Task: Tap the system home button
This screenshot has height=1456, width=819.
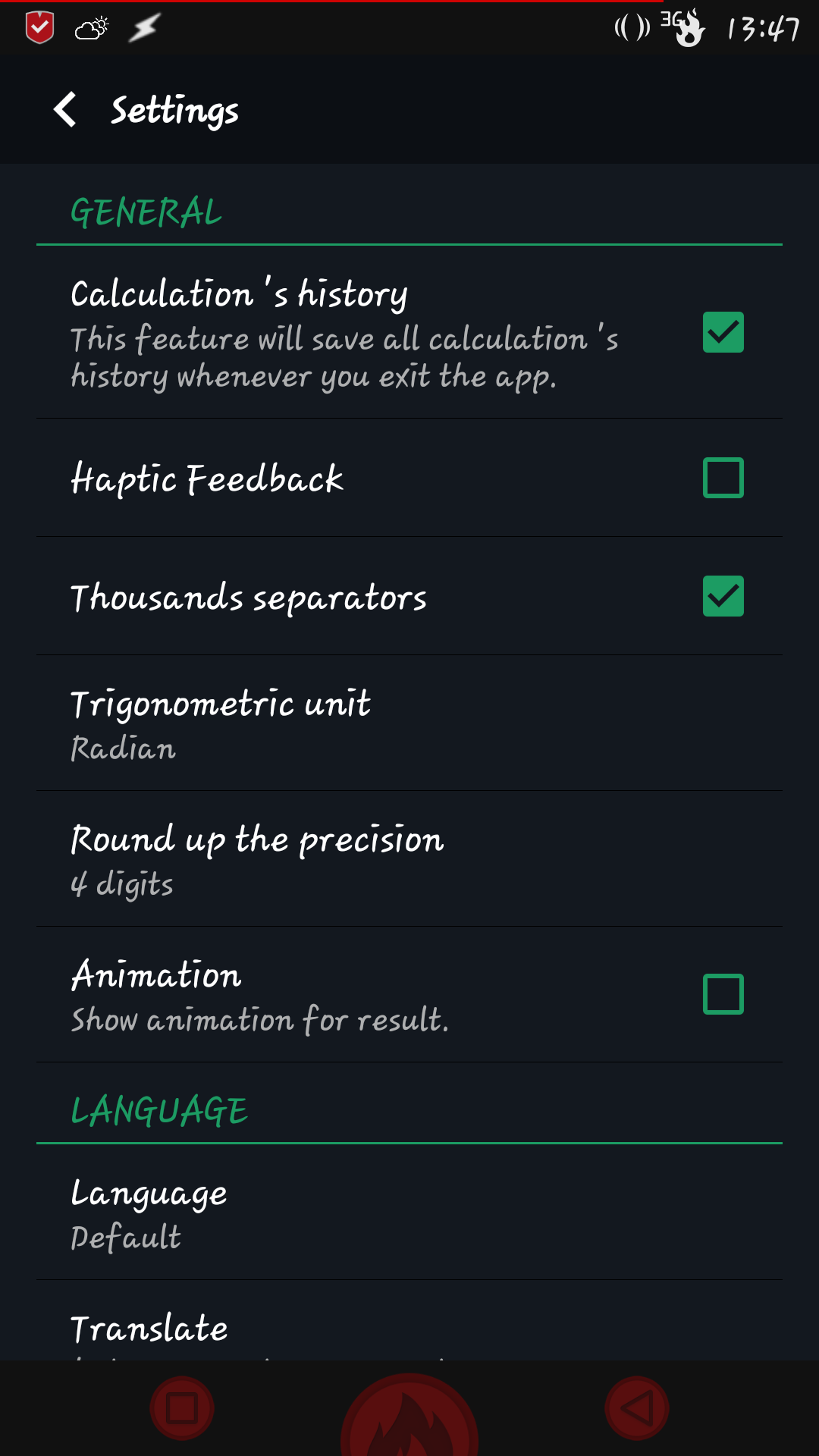Action: [x=409, y=1414]
